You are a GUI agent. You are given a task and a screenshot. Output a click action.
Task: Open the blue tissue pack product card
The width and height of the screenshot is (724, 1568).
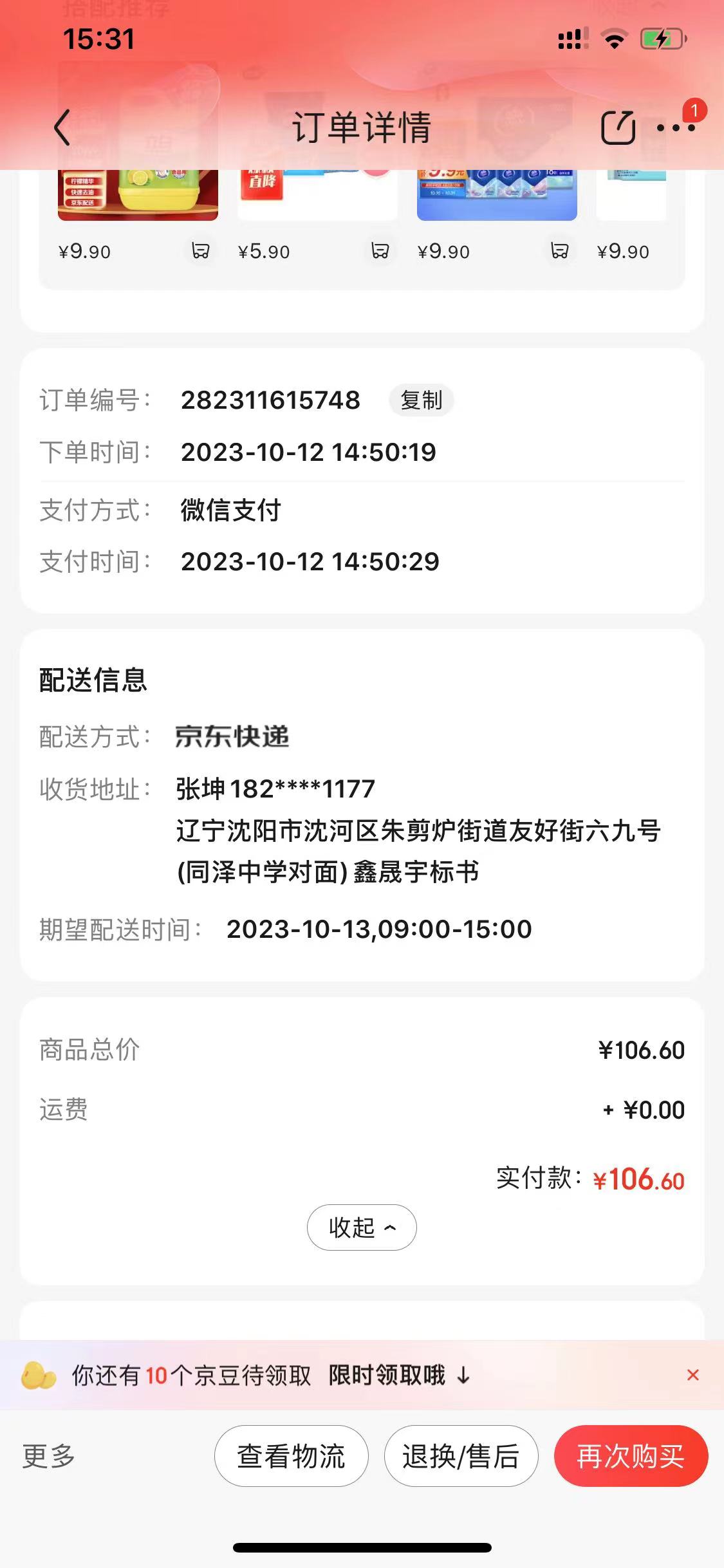tap(497, 194)
